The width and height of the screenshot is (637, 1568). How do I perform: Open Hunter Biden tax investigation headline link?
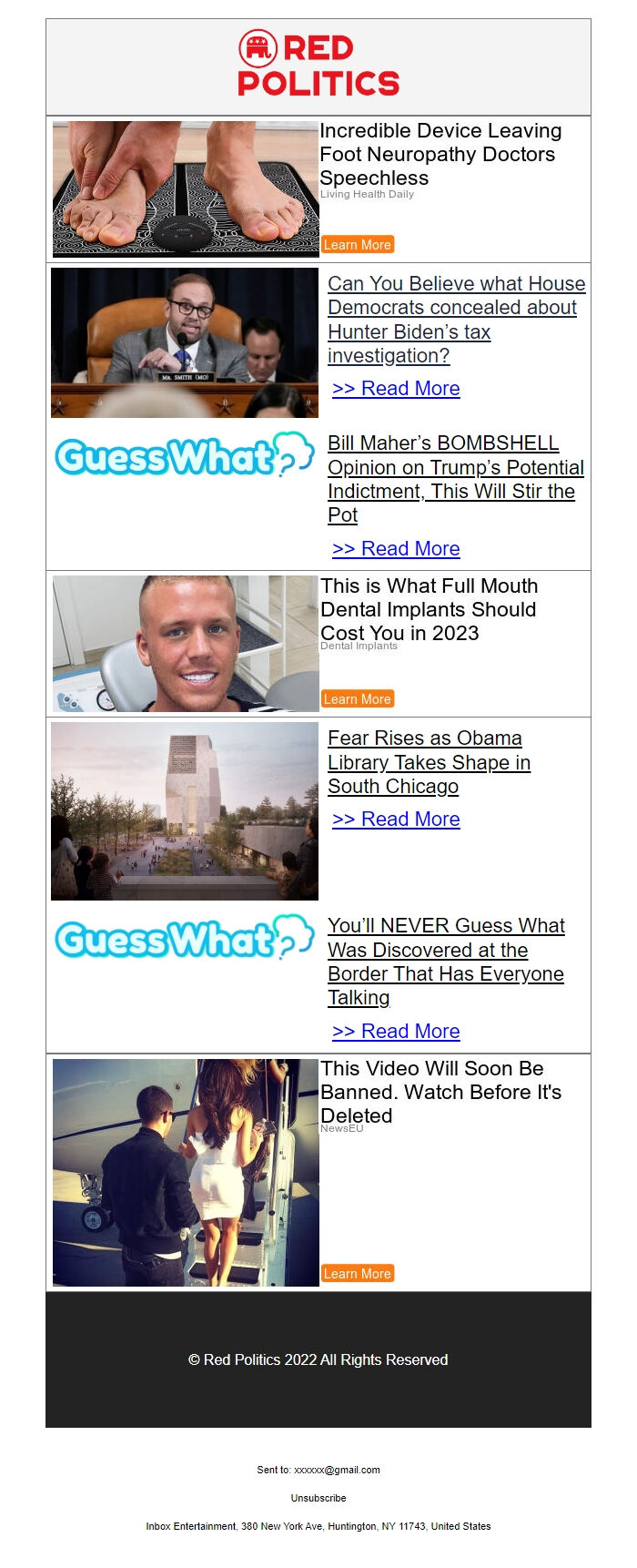pyautogui.click(x=455, y=320)
